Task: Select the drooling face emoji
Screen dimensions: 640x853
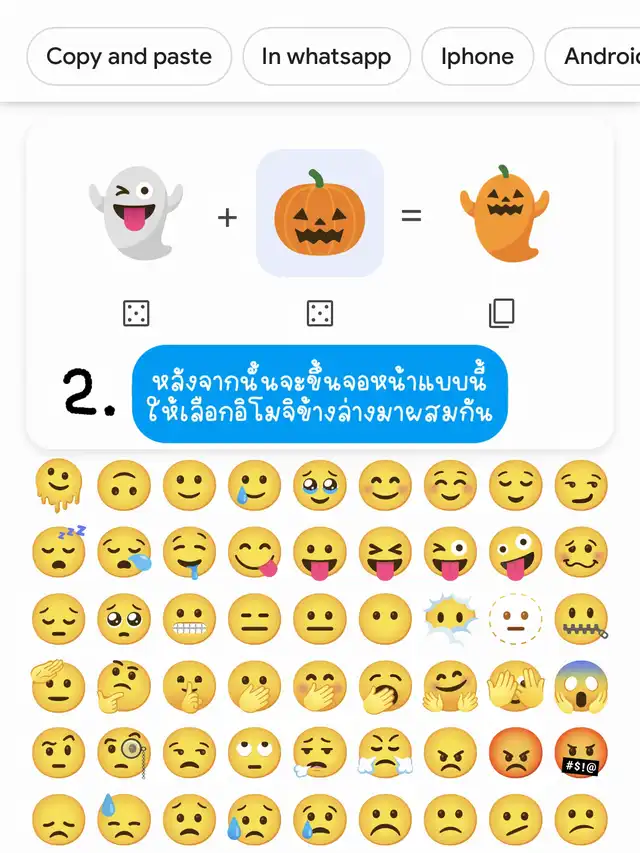Action: [x=189, y=553]
